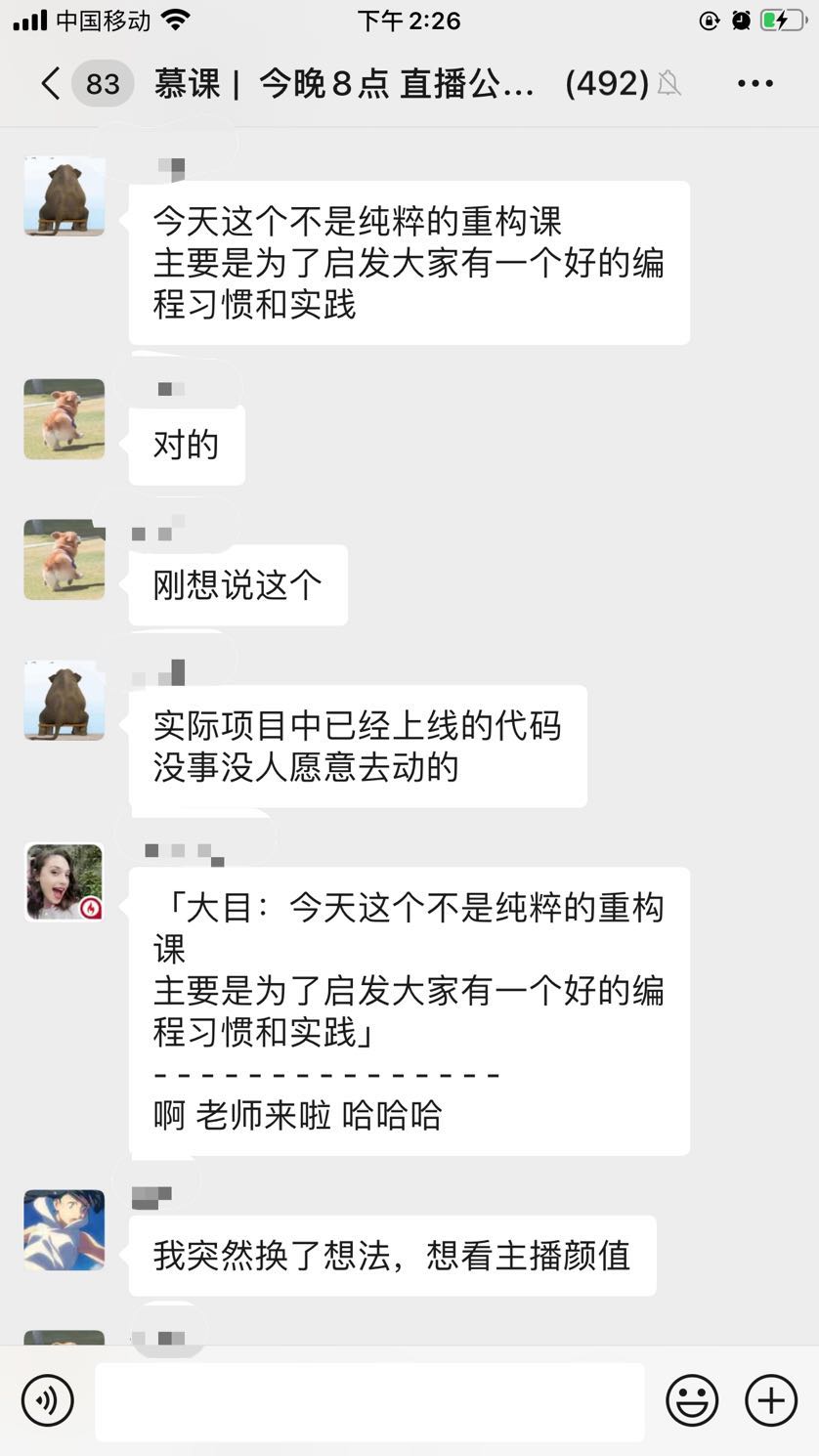
Task: Open the three-dot group options menu
Action: (x=754, y=83)
